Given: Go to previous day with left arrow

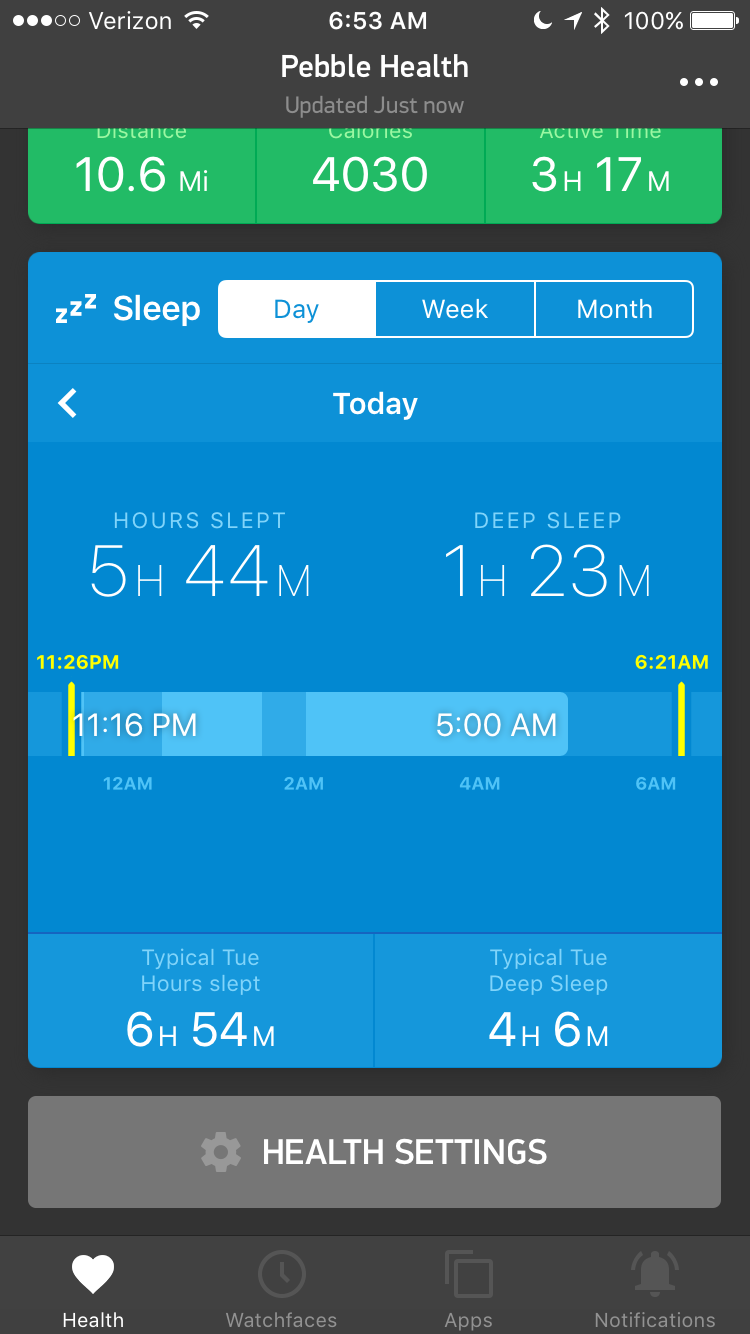Looking at the screenshot, I should coord(68,404).
